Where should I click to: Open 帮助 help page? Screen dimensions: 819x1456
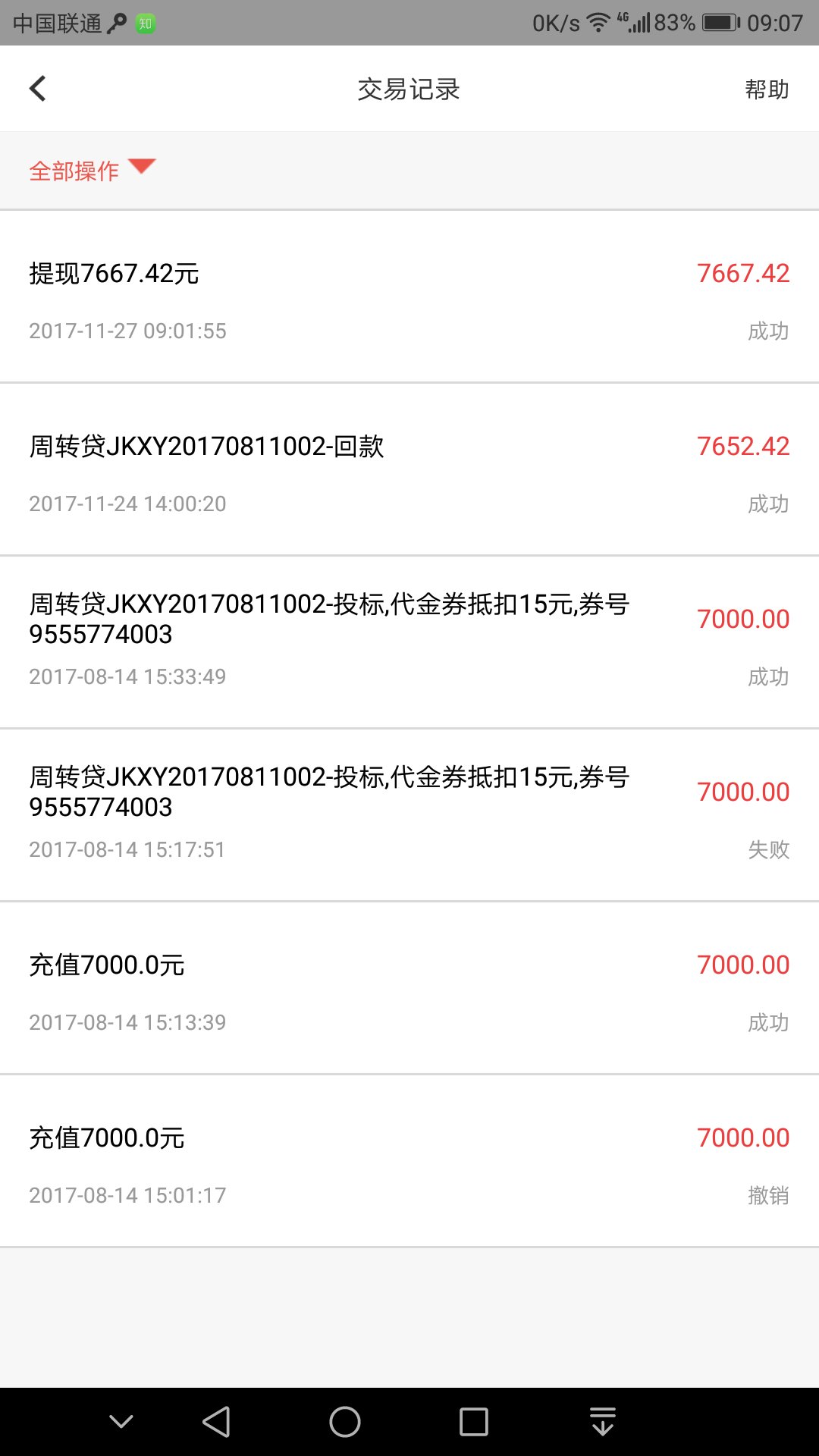(x=767, y=89)
